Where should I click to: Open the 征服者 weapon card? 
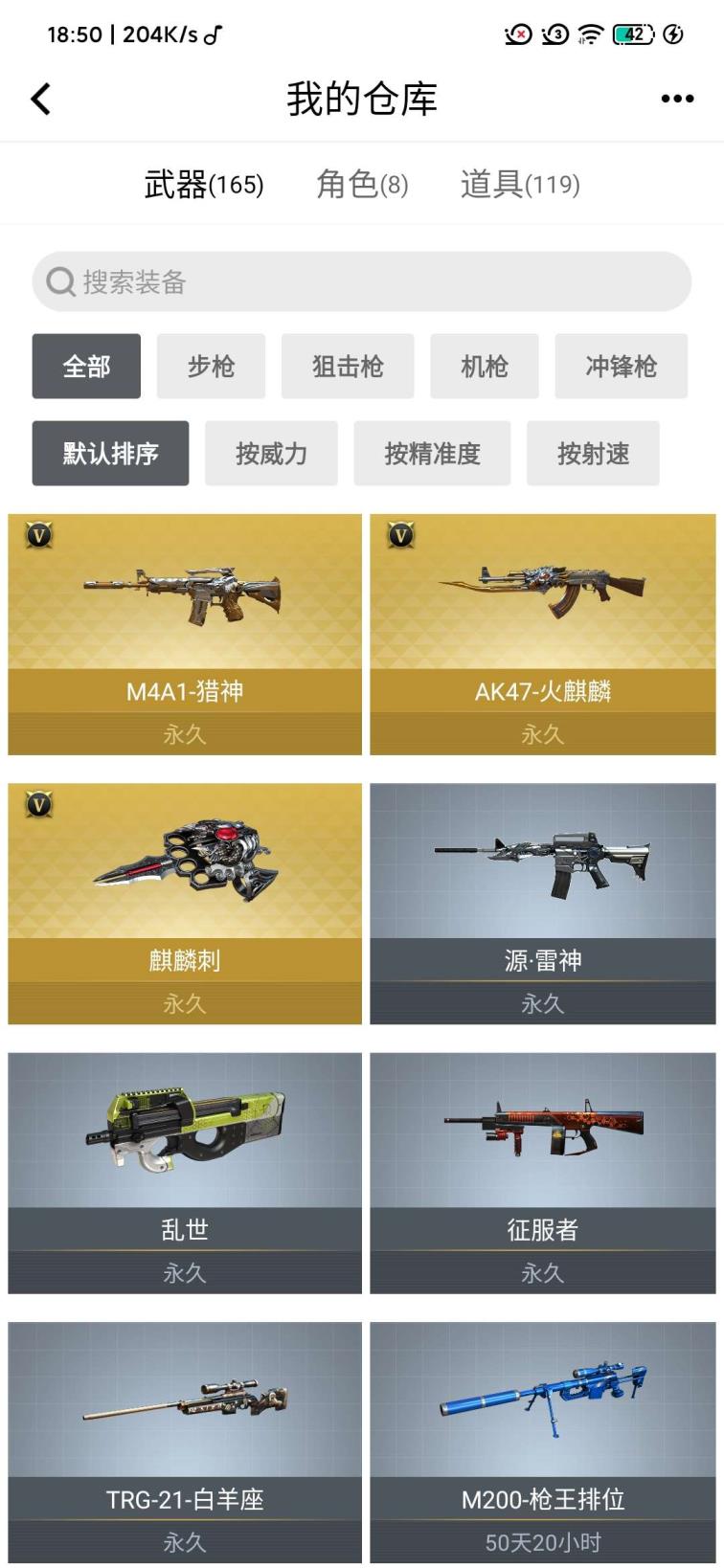coord(542,1173)
